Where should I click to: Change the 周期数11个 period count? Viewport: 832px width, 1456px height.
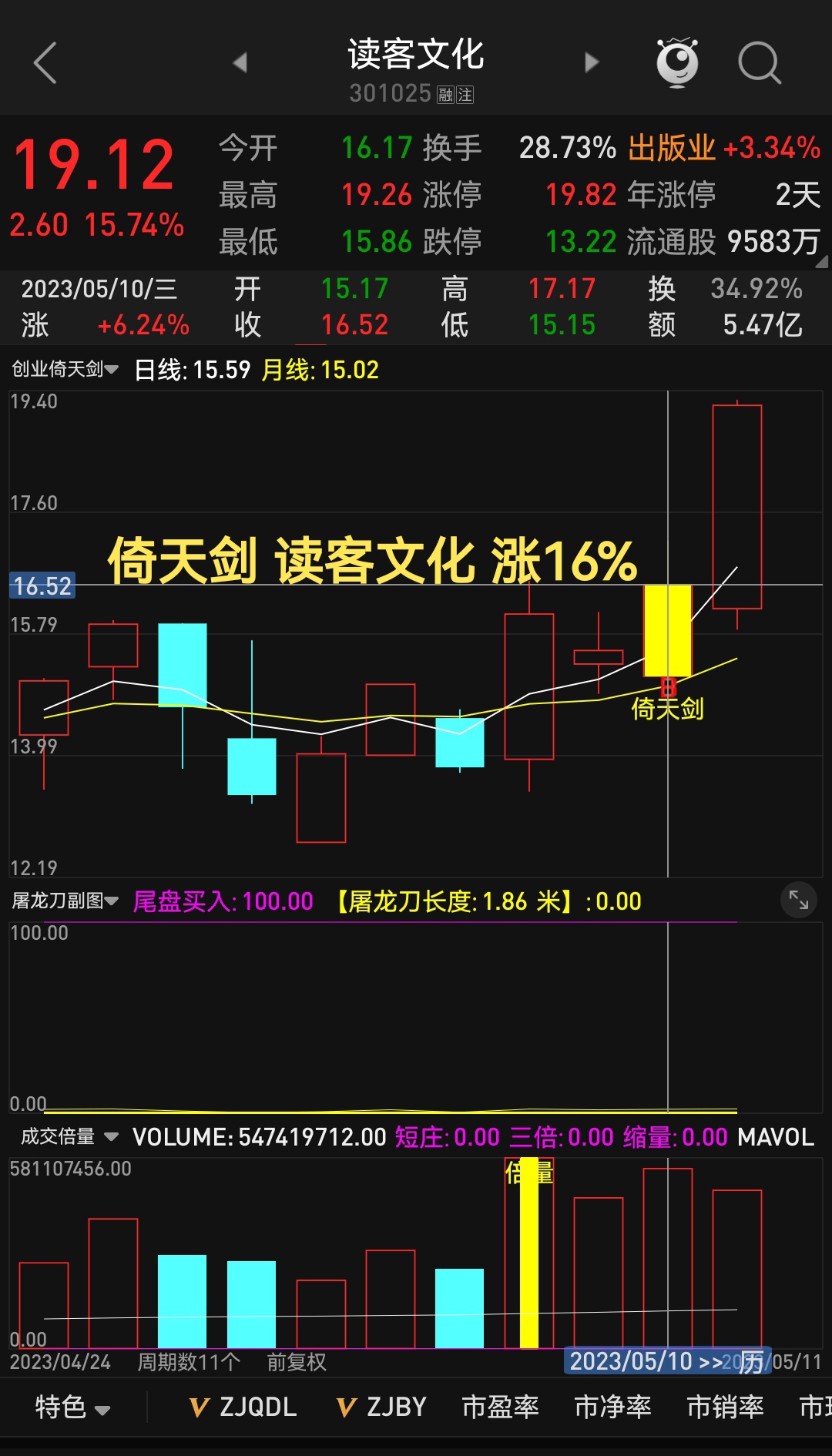pyautogui.click(x=189, y=1362)
